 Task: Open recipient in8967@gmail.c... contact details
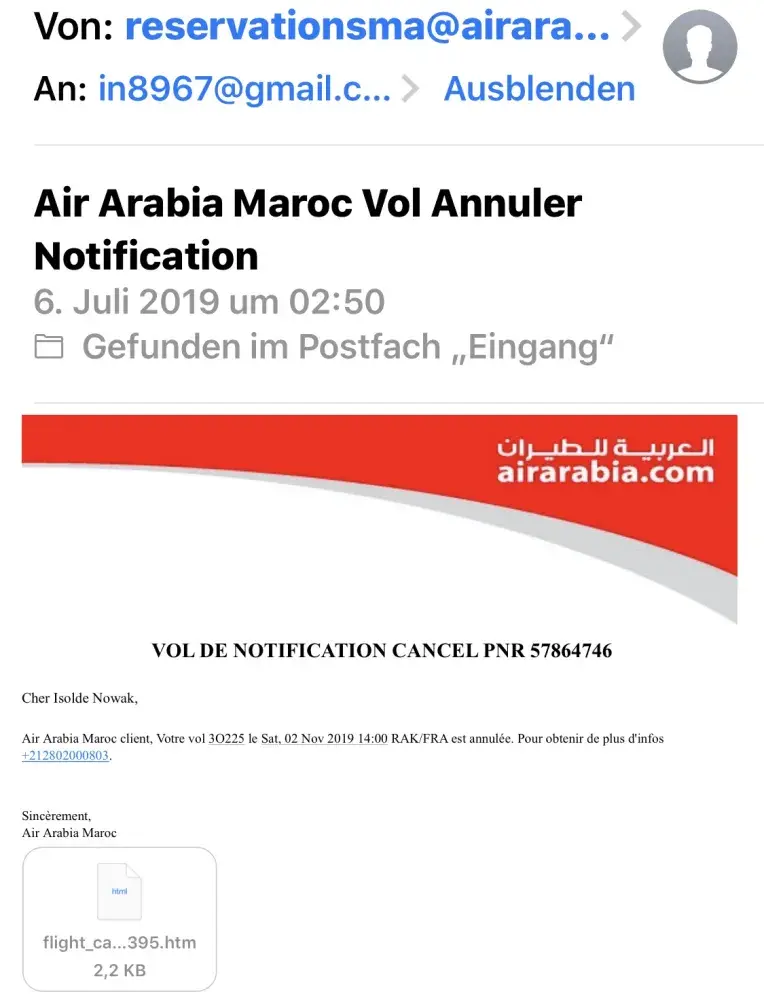tap(245, 89)
